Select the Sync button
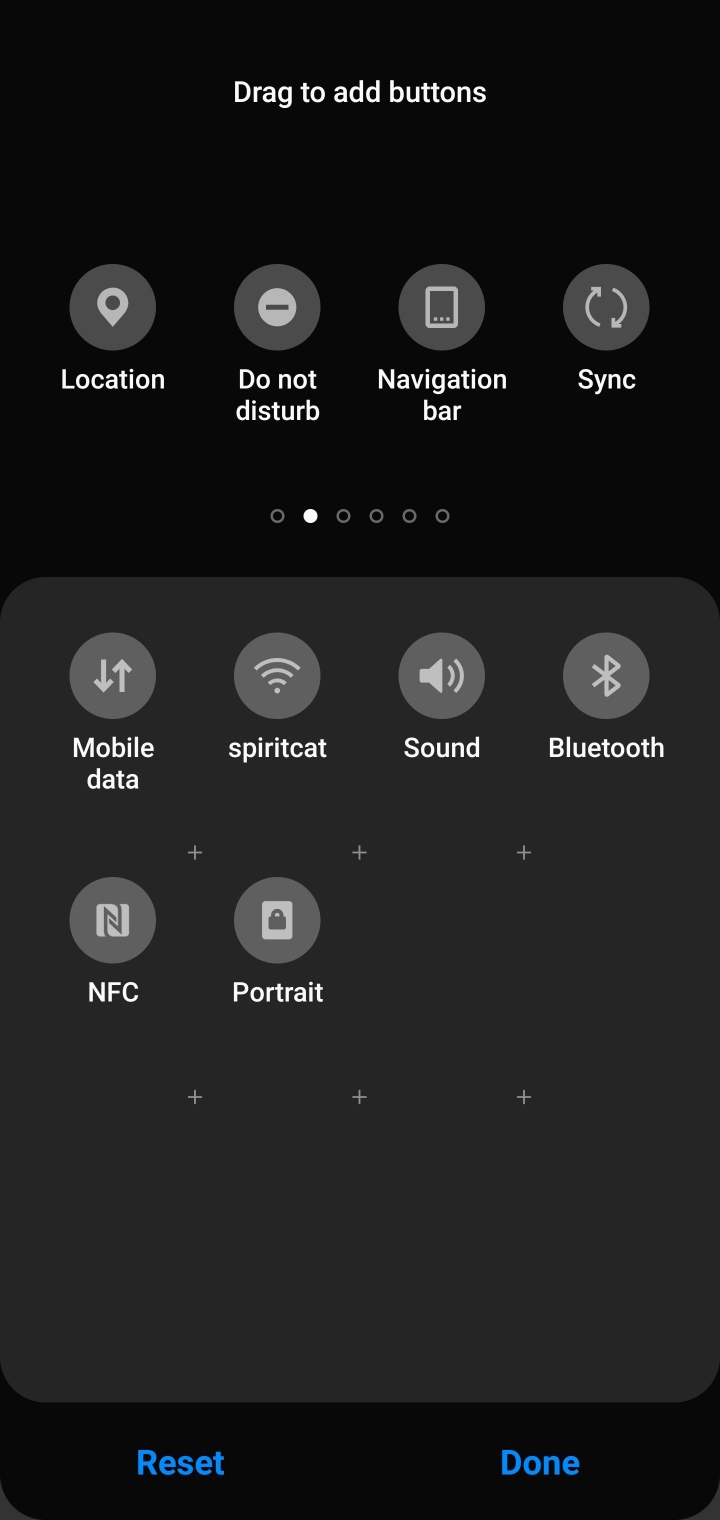This screenshot has height=1520, width=720. pyautogui.click(x=606, y=308)
